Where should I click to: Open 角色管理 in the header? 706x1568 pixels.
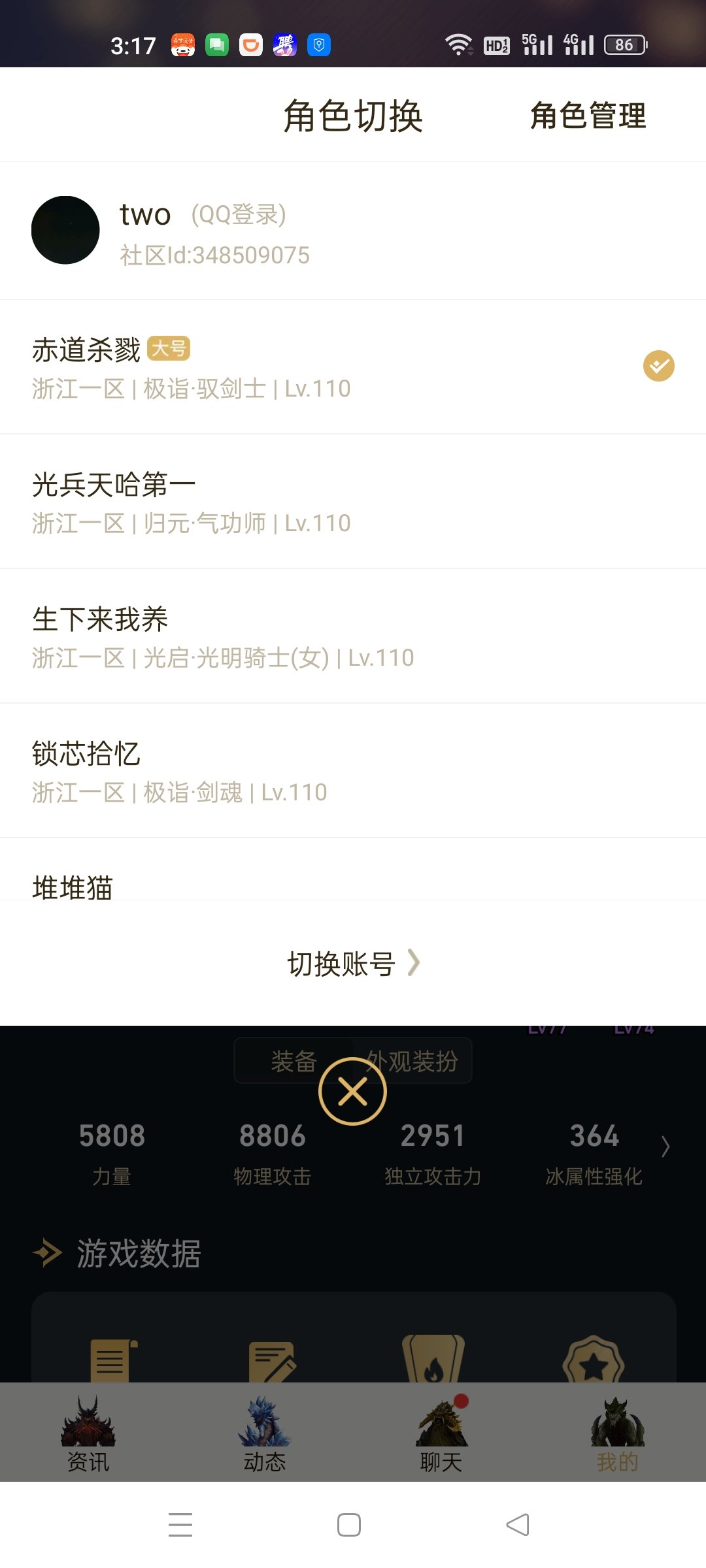pos(588,116)
